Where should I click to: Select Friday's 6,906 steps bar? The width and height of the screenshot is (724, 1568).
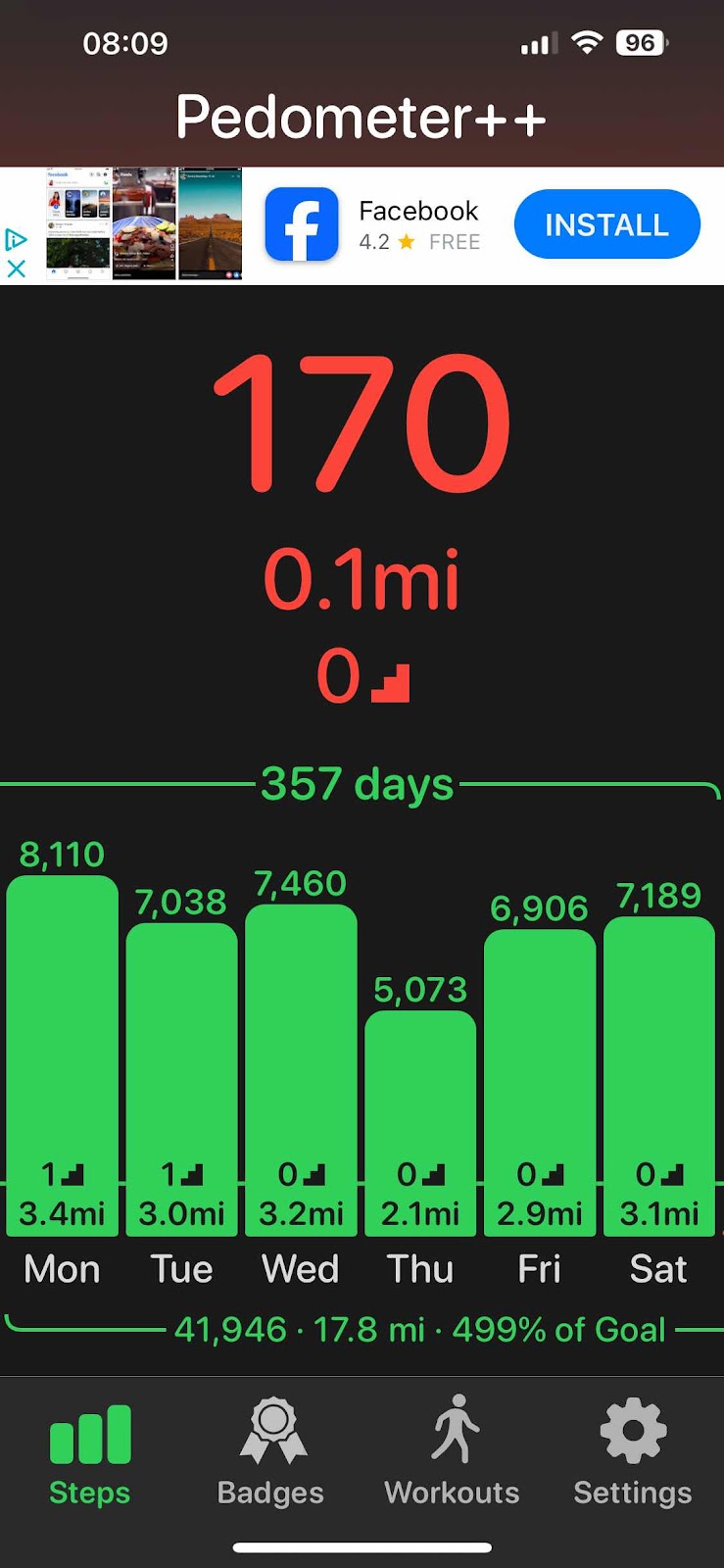[x=540, y=1083]
